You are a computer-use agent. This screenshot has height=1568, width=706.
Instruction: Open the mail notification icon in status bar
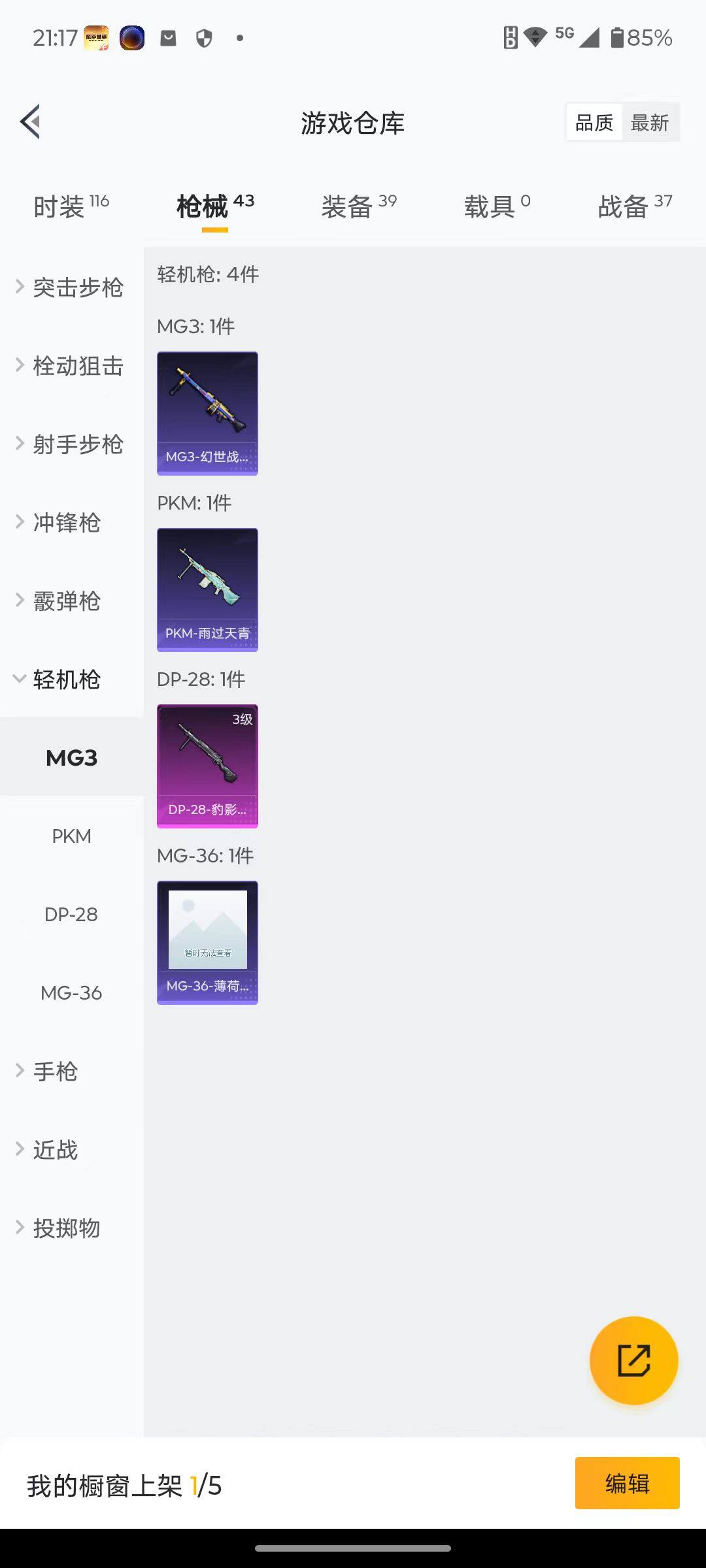[x=168, y=38]
